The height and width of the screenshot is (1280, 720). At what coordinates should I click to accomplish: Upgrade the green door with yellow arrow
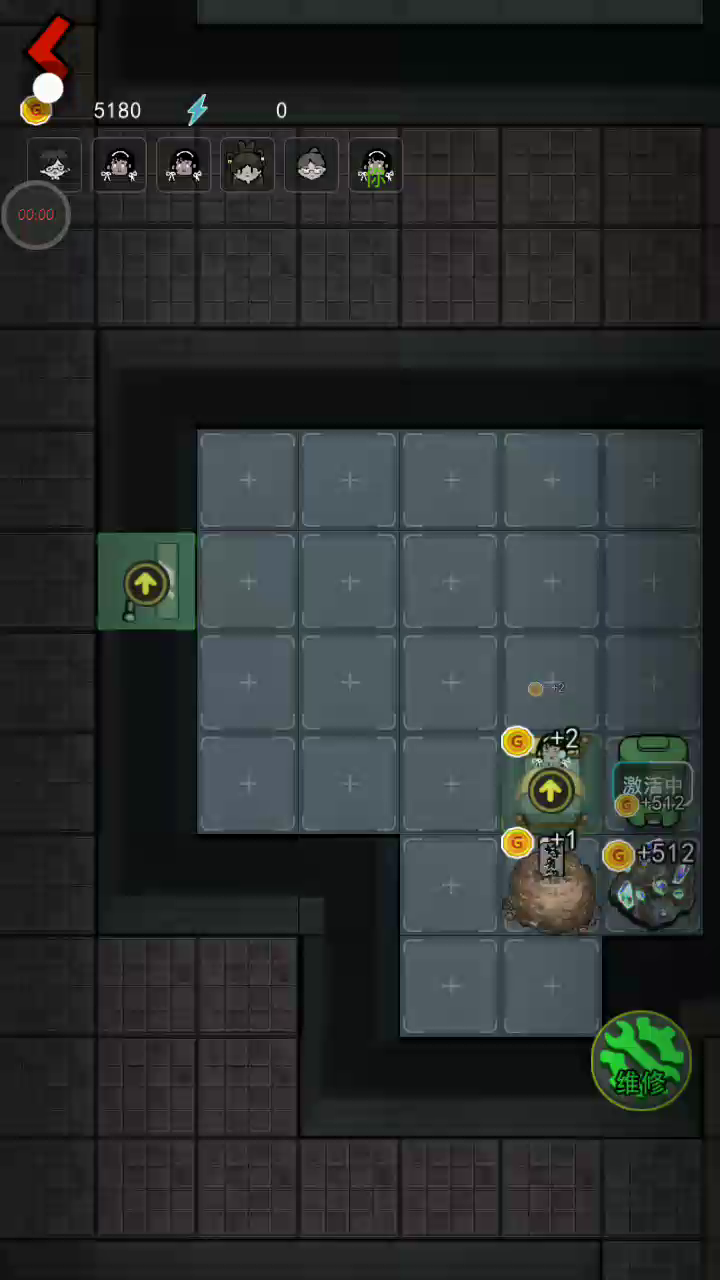146,583
